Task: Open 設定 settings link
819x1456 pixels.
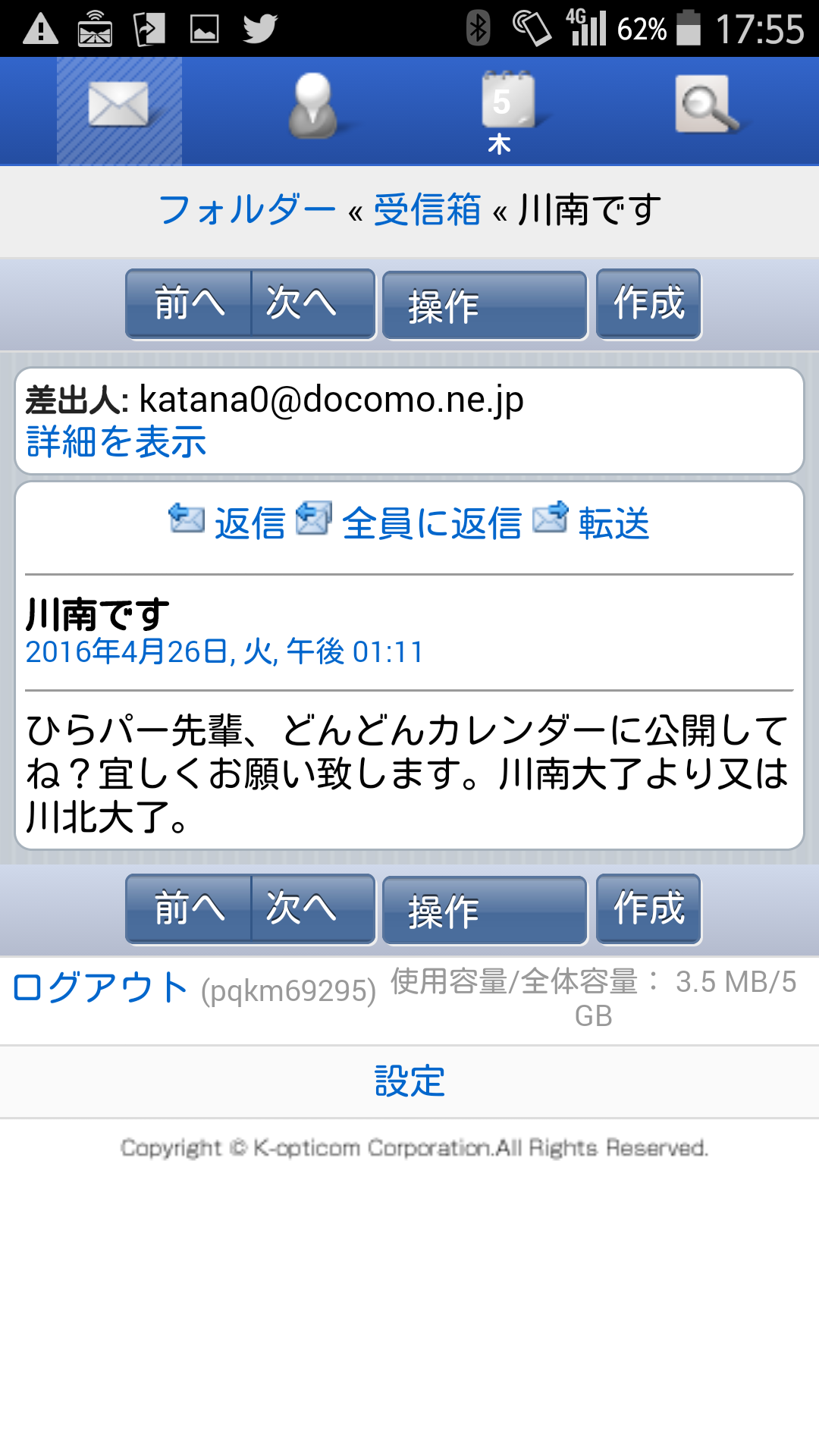Action: tap(409, 1081)
